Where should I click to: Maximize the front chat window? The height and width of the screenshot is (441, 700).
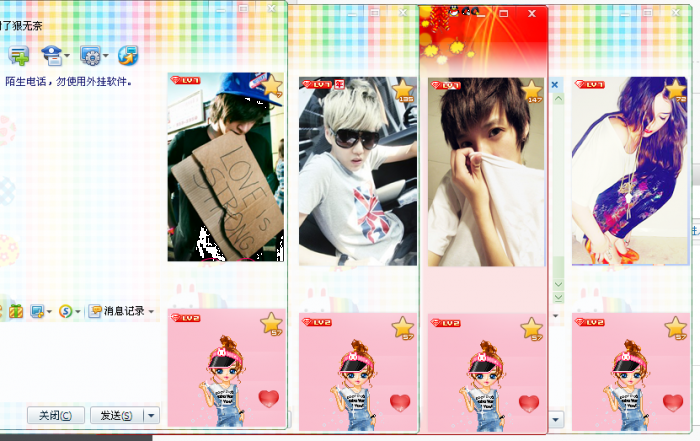point(244,8)
